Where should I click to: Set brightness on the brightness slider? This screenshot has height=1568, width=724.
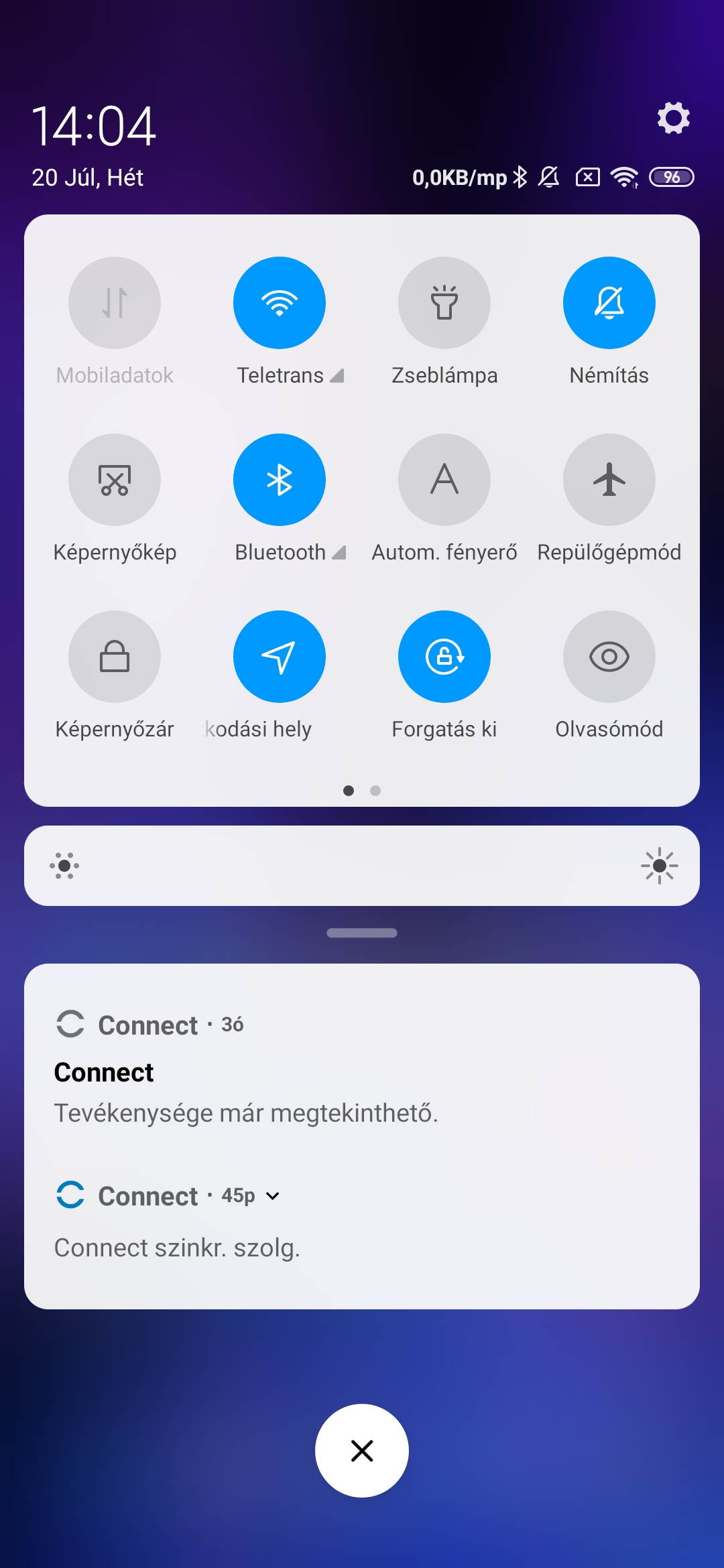362,866
